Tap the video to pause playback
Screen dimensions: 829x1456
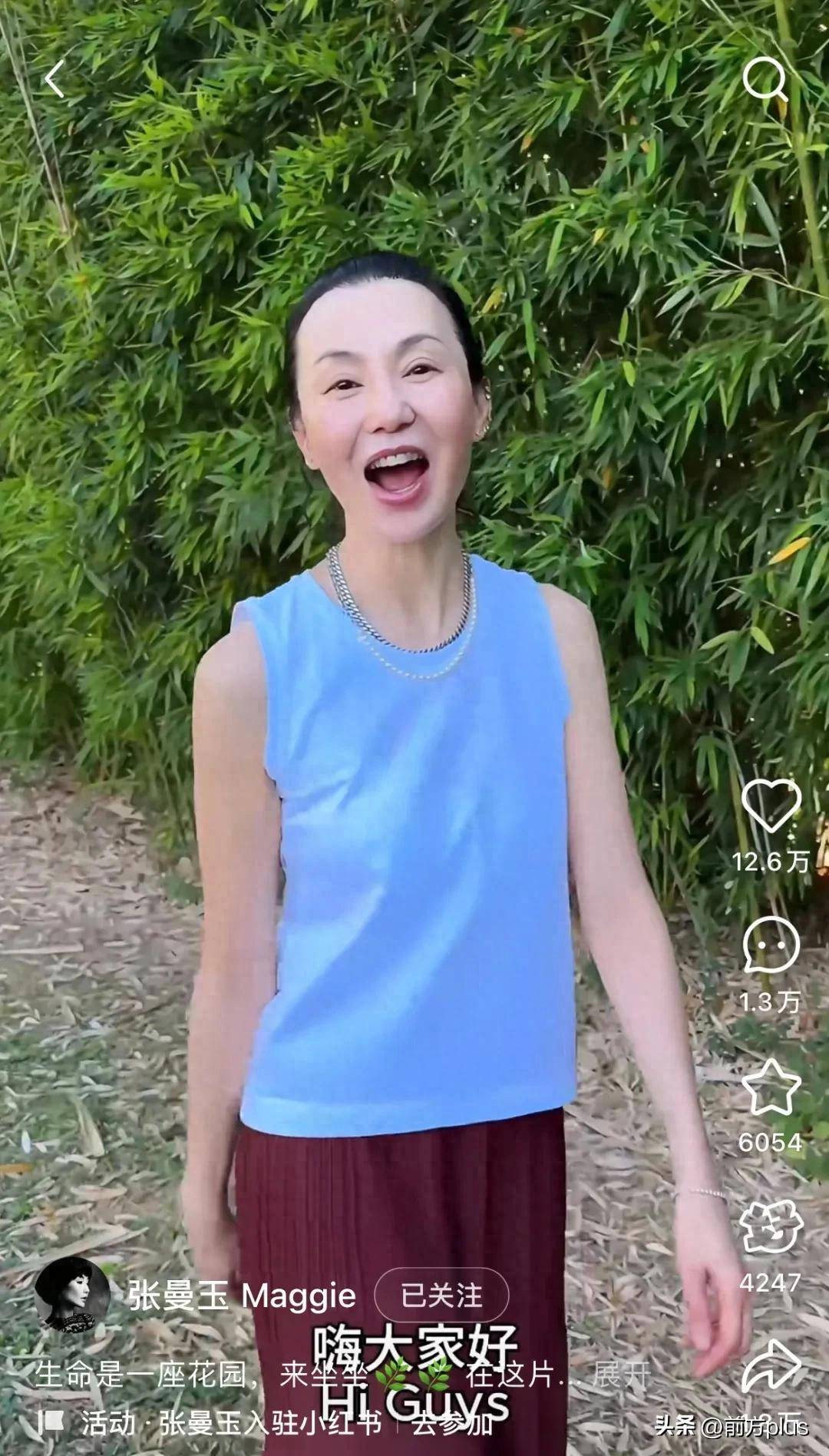tap(414, 691)
